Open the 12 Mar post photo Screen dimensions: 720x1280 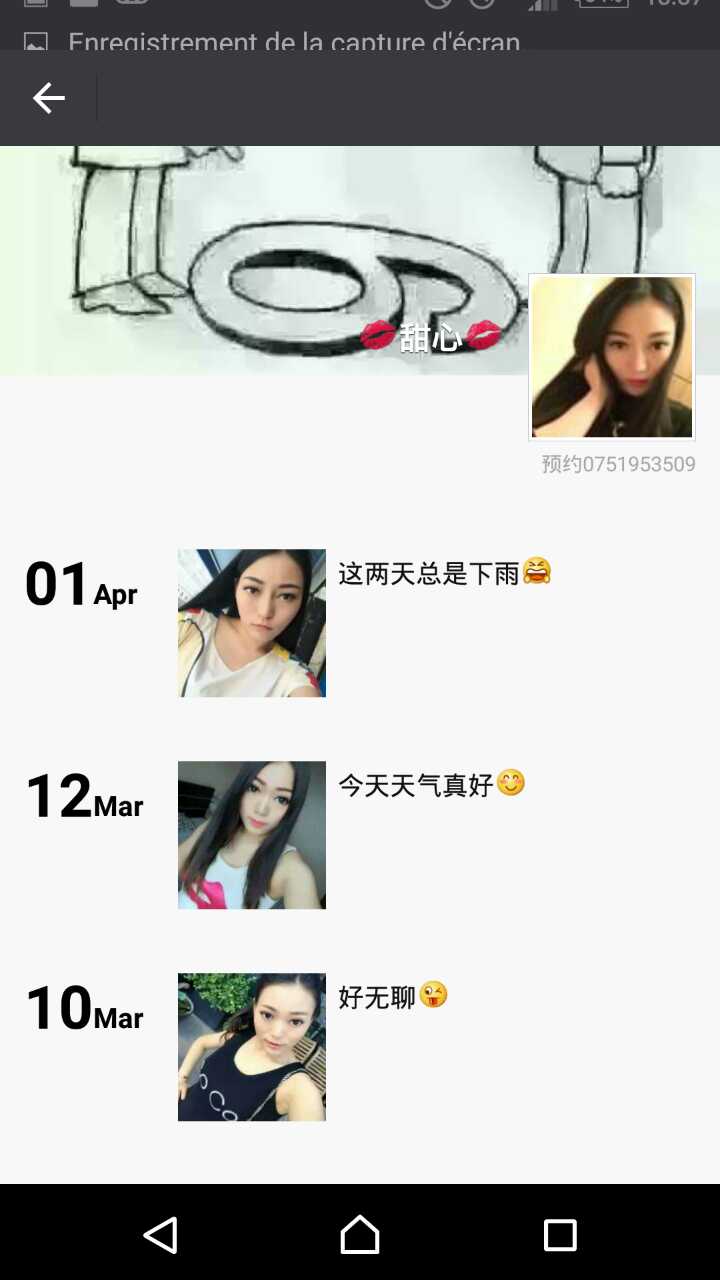252,835
